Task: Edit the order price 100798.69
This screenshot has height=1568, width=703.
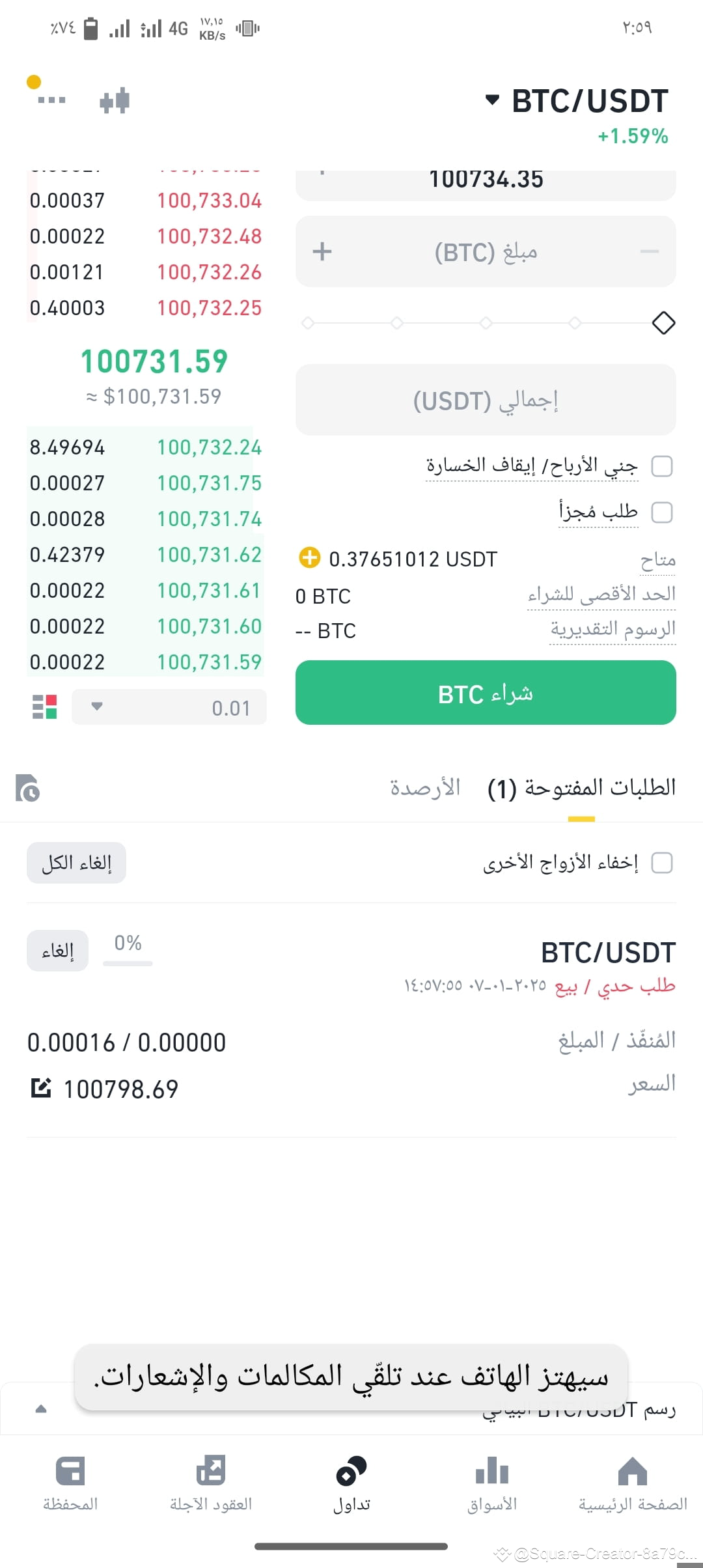Action: [x=41, y=1088]
